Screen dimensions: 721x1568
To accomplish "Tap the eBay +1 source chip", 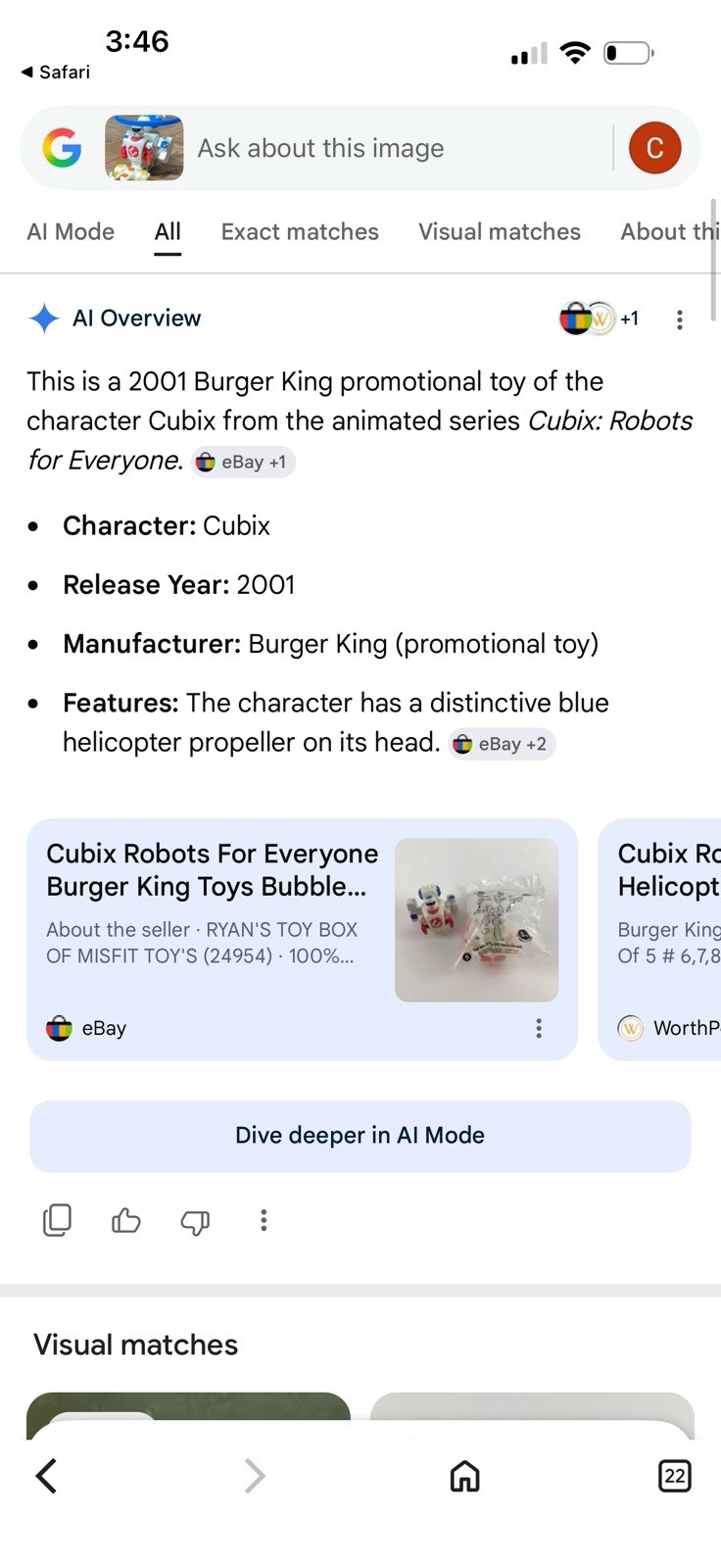I will click(243, 462).
